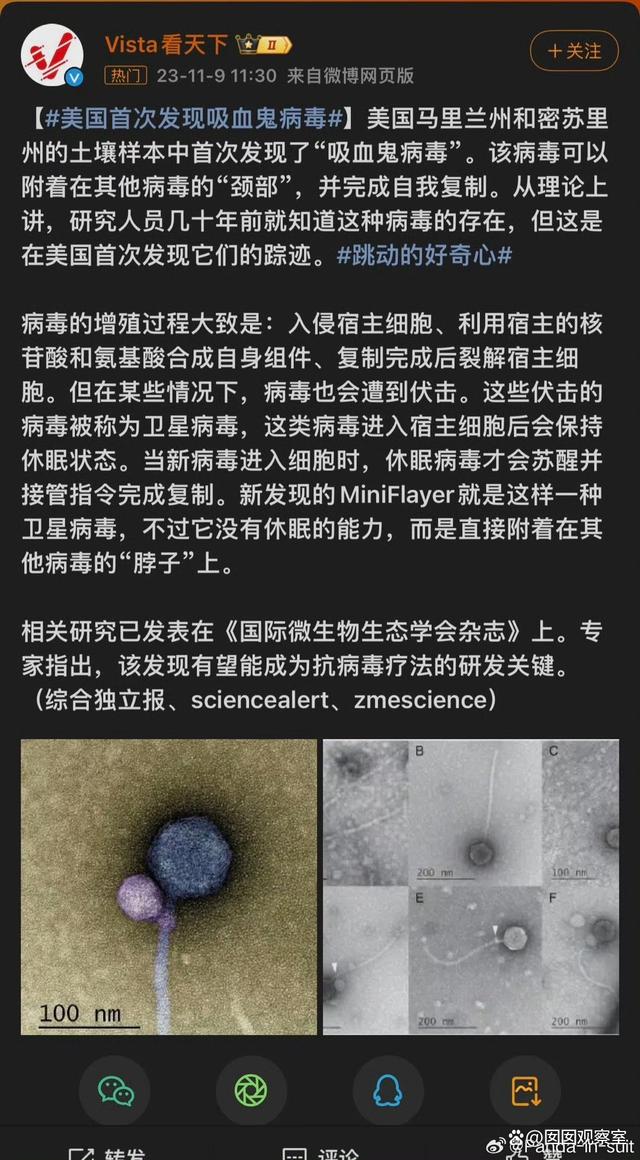Viewport: 640px width, 1160px height.
Task: Open the #跳动的好奇心# hashtag
Action: coord(424,254)
